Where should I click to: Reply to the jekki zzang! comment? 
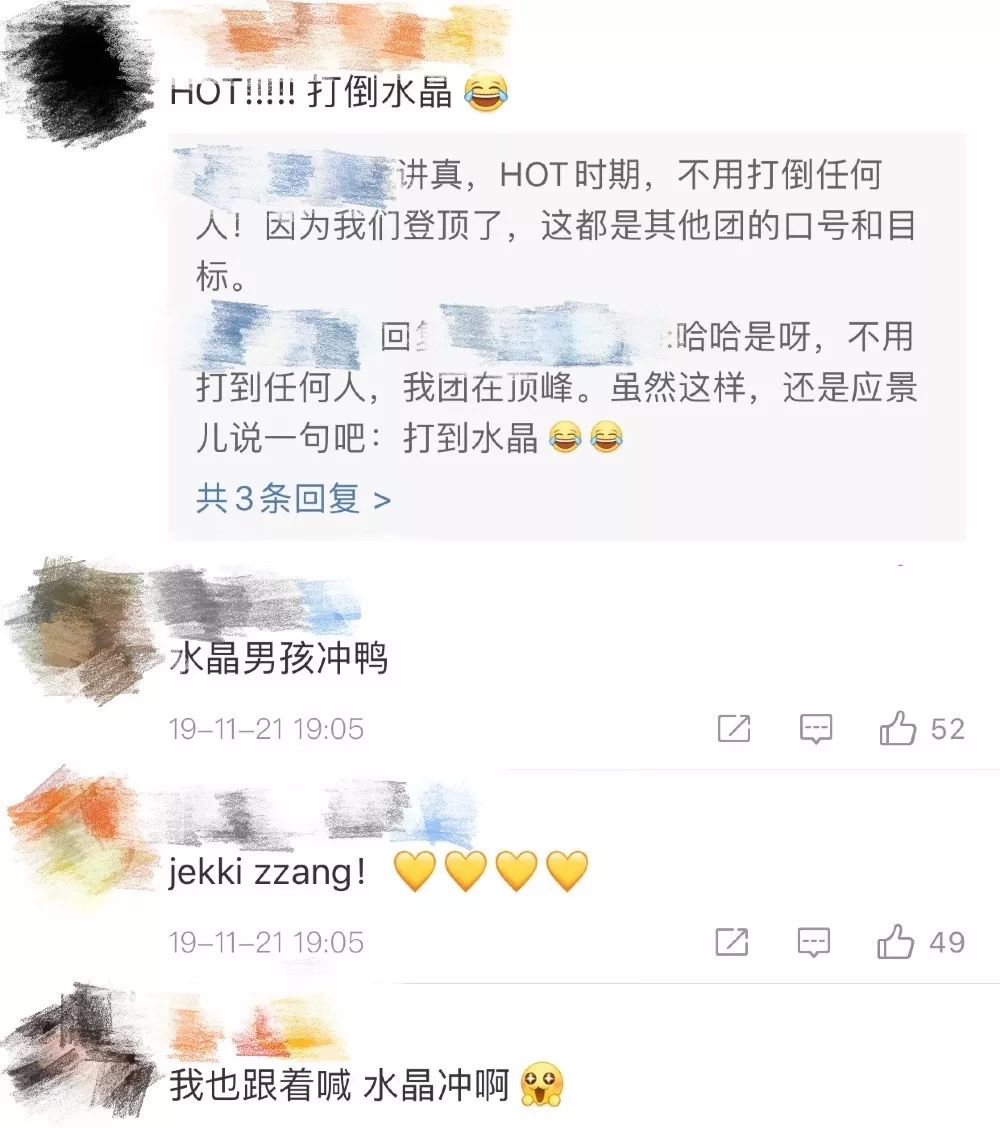[x=814, y=942]
